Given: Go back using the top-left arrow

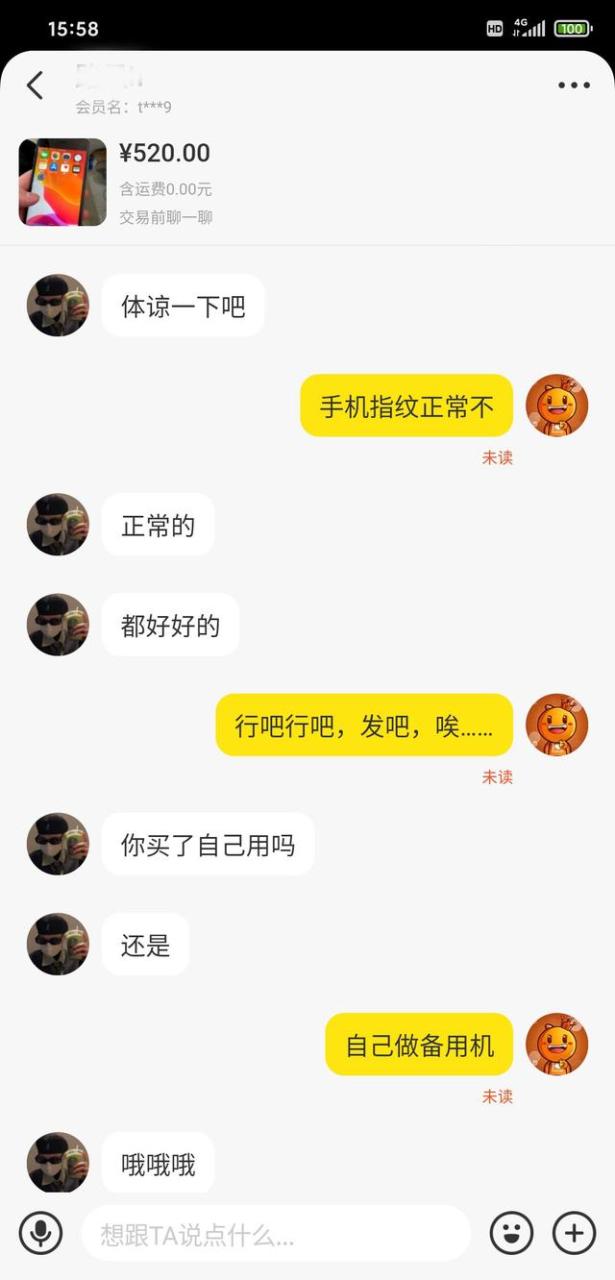Looking at the screenshot, I should point(35,85).
